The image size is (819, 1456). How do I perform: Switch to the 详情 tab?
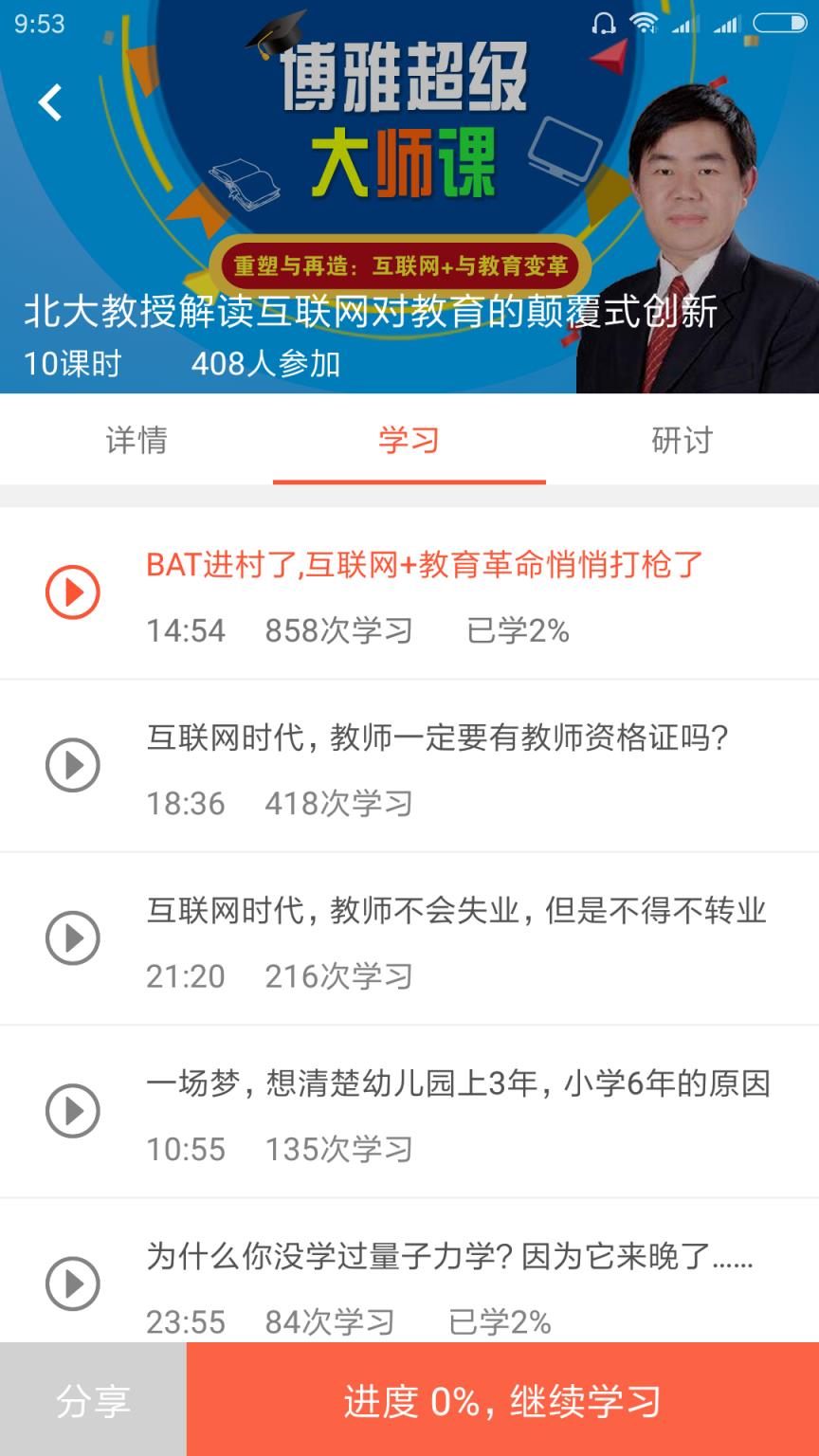click(x=136, y=440)
